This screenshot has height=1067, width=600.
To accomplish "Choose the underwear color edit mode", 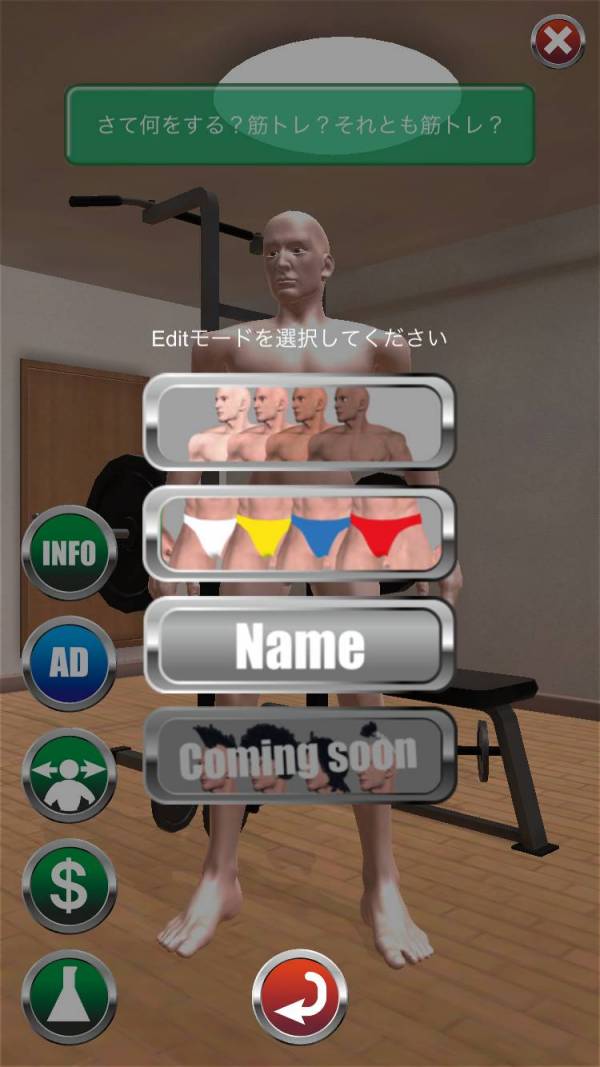I will (299, 533).
